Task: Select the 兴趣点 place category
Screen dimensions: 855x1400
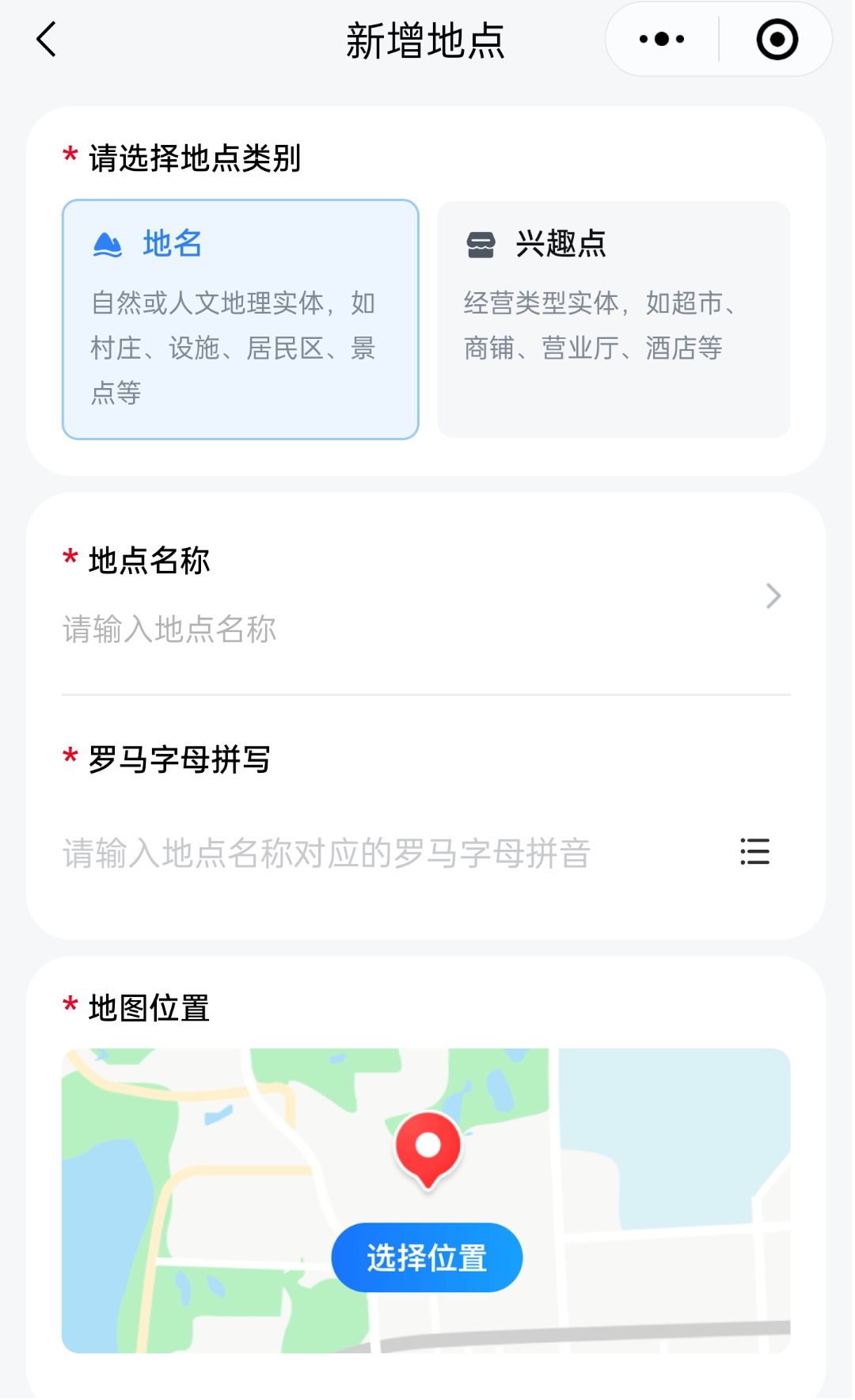Action: 614,319
